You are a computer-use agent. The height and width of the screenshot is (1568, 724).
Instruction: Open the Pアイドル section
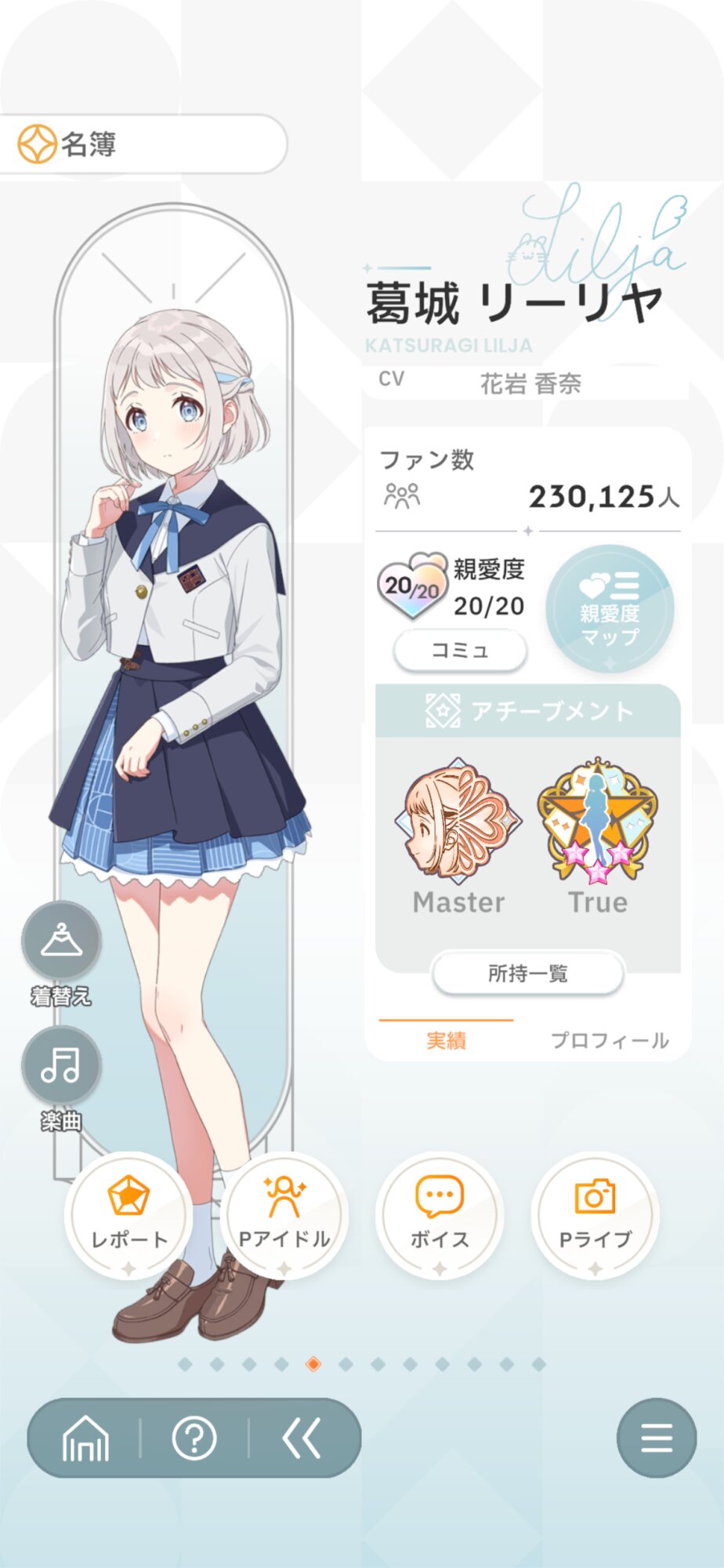284,1214
